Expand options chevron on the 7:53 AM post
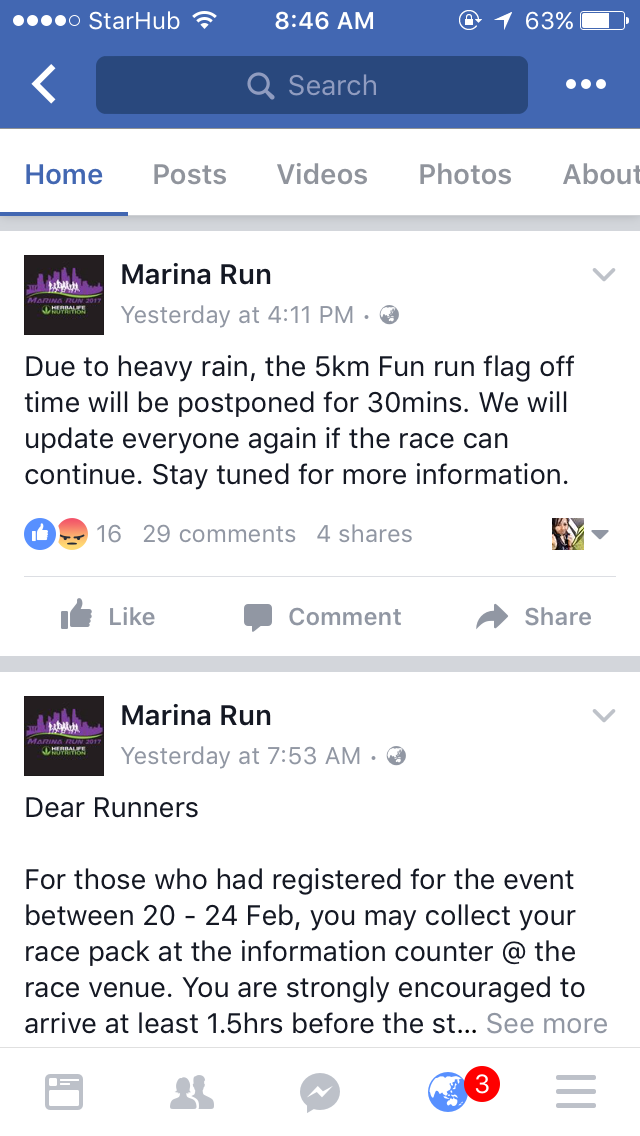The width and height of the screenshot is (640, 1136). coord(604,716)
